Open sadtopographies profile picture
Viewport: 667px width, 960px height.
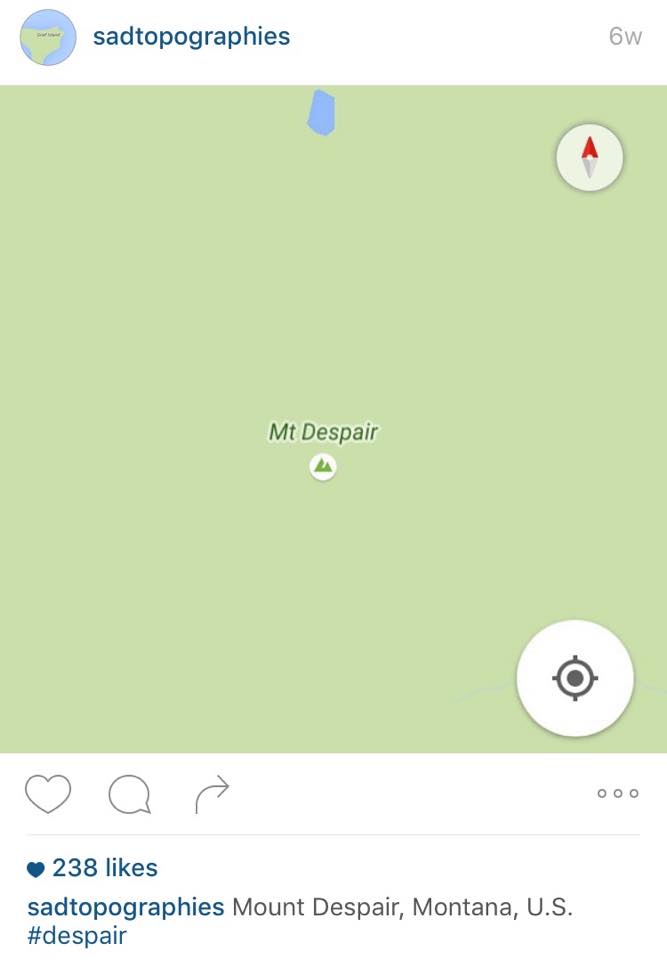[x=48, y=38]
